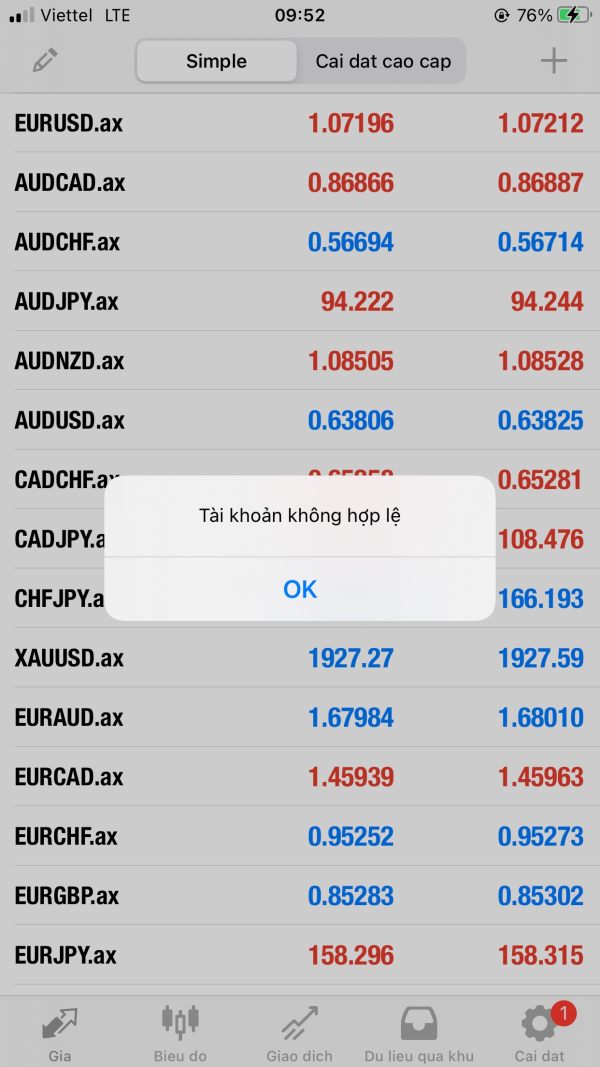600x1067 pixels.
Task: Dismiss the dialog by tapping OK
Action: 300,589
